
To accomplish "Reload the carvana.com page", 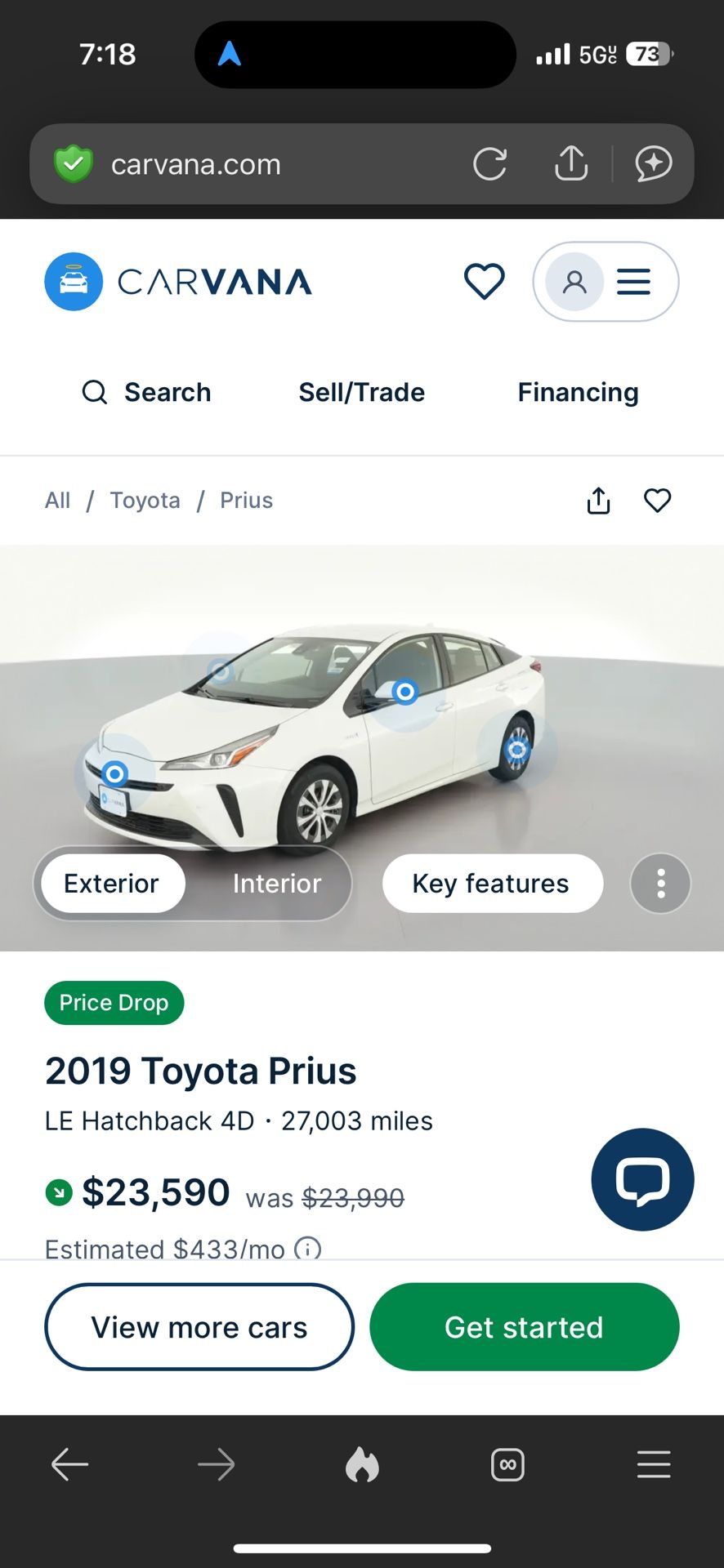I will (489, 164).
